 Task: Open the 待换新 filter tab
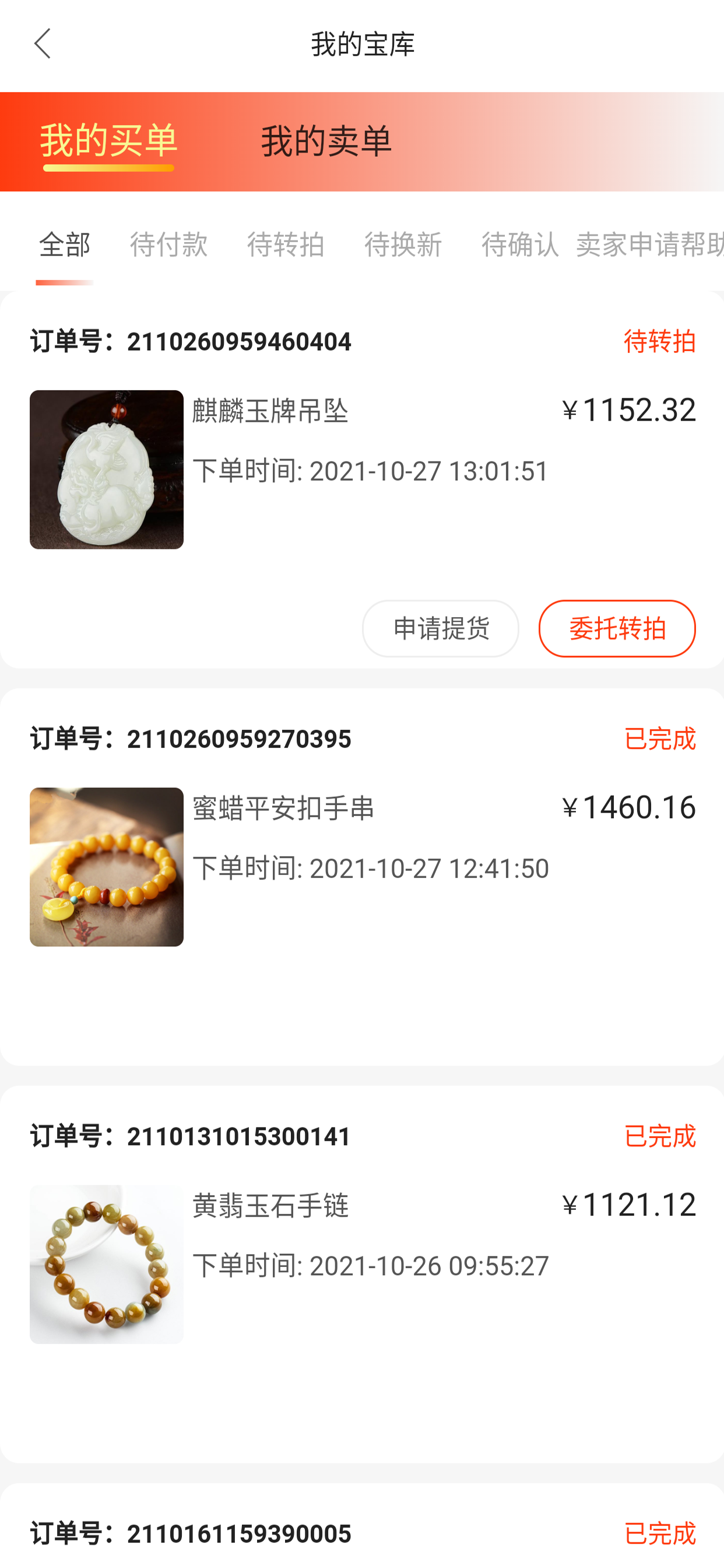[x=403, y=244]
